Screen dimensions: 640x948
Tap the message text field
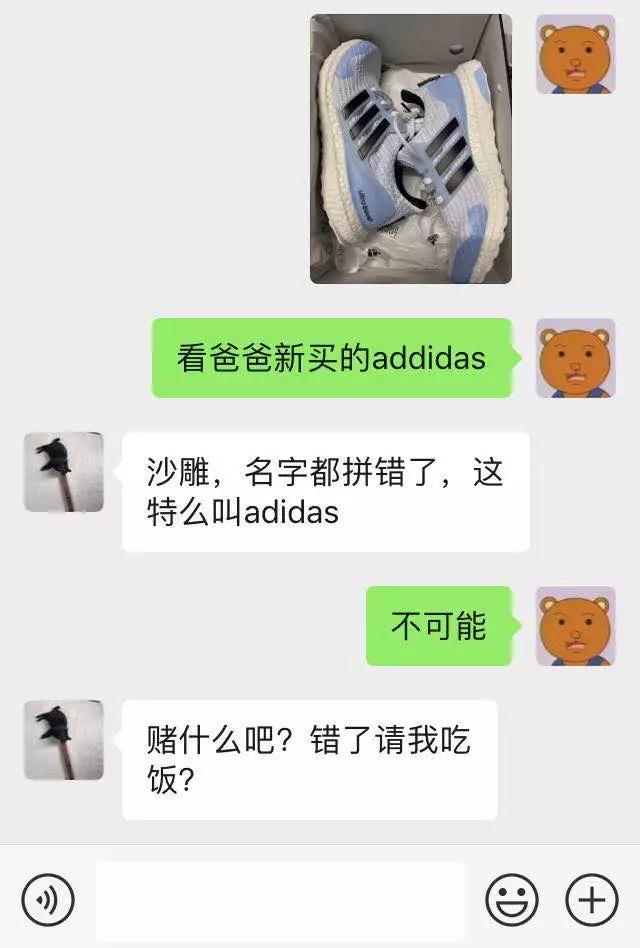pos(280,900)
